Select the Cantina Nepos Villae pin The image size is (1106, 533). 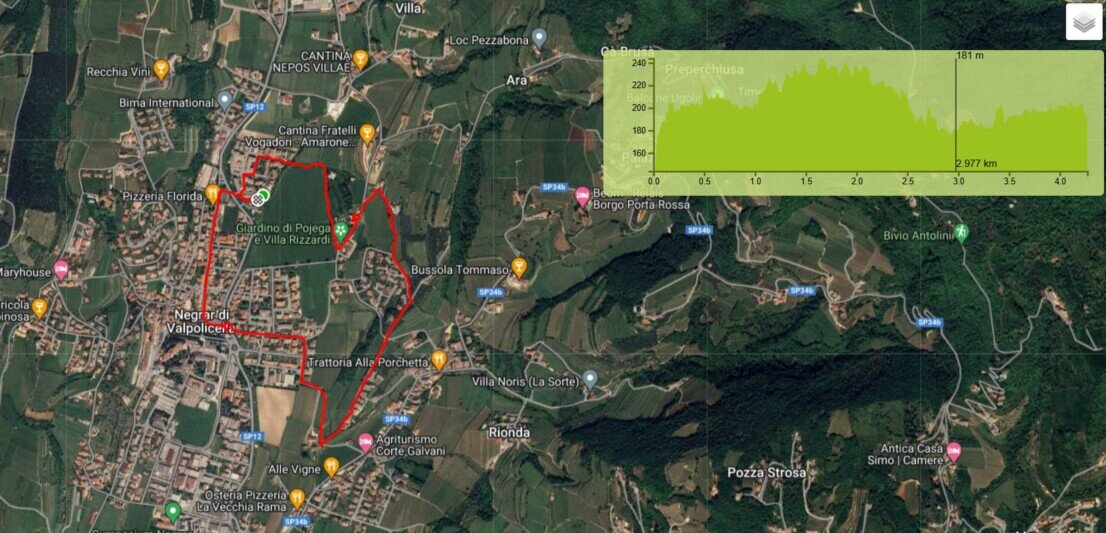click(x=361, y=58)
